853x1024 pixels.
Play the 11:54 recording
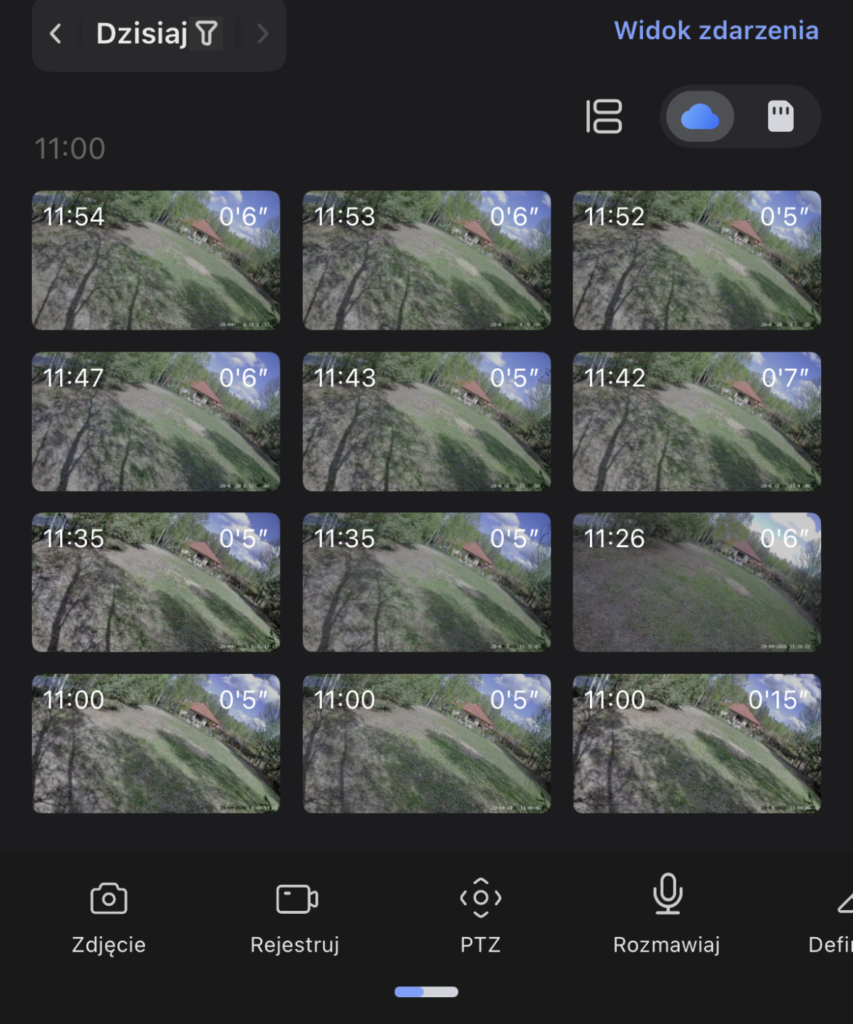pyautogui.click(x=156, y=260)
